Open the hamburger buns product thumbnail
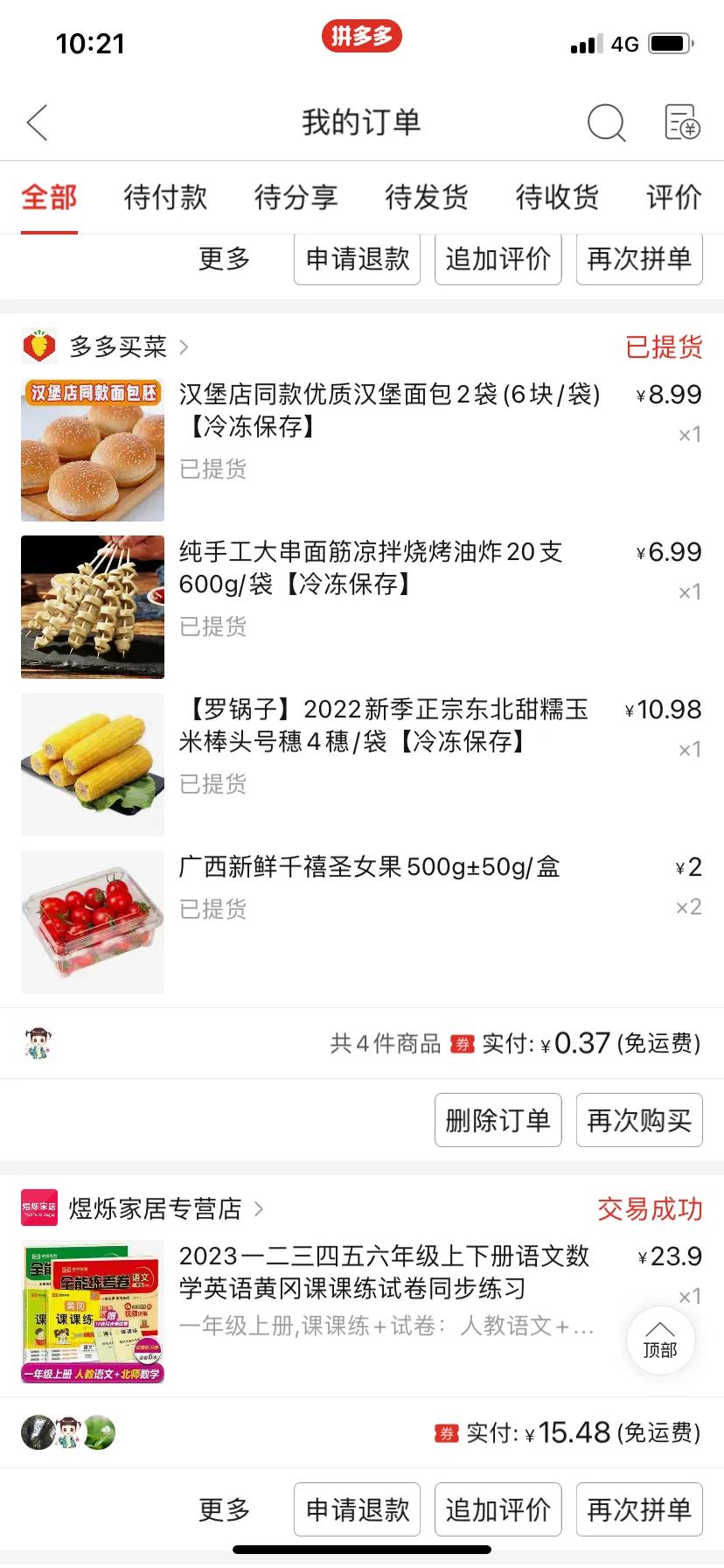 point(92,450)
